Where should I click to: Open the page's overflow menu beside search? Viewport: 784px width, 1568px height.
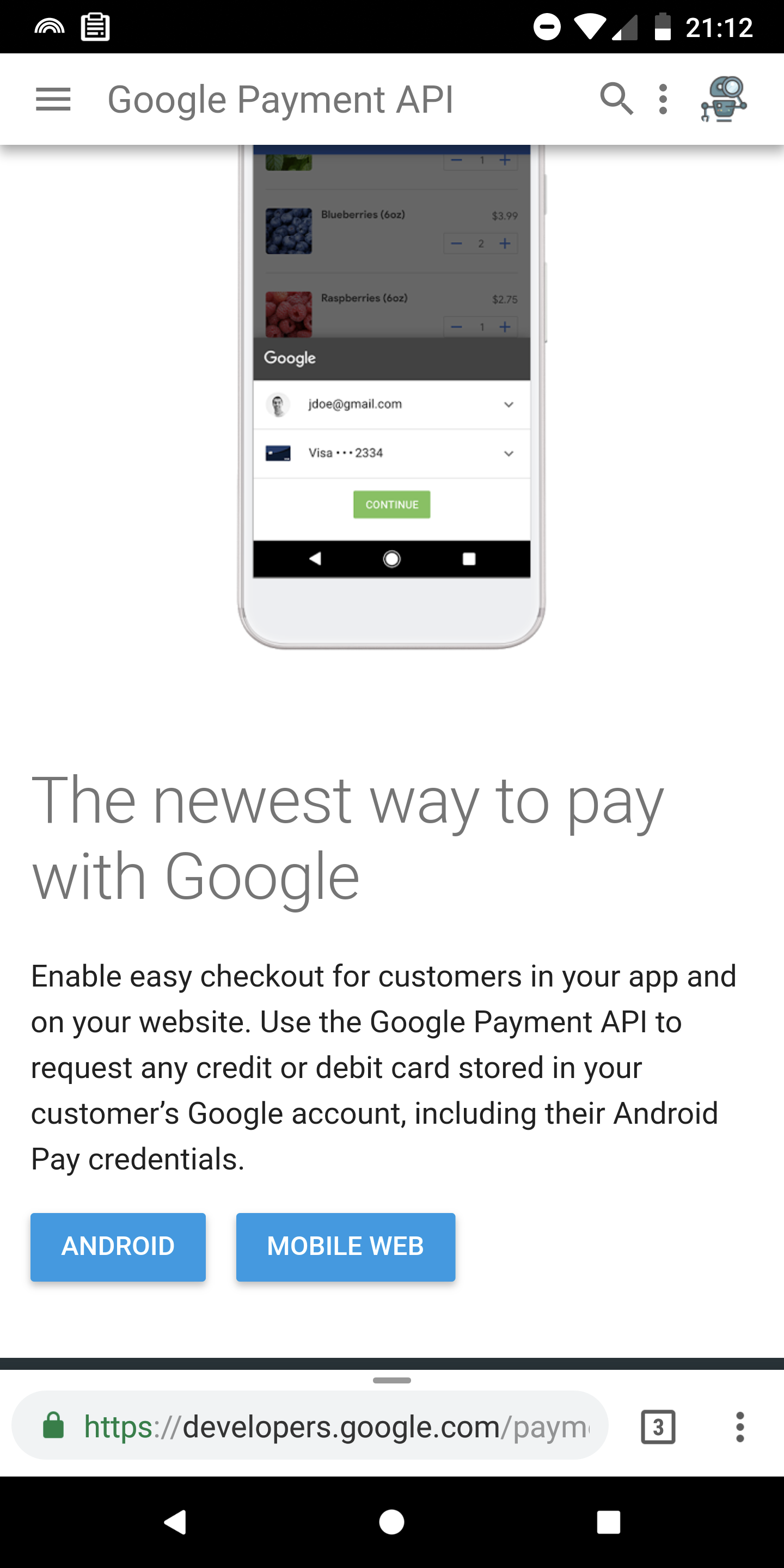tap(663, 99)
